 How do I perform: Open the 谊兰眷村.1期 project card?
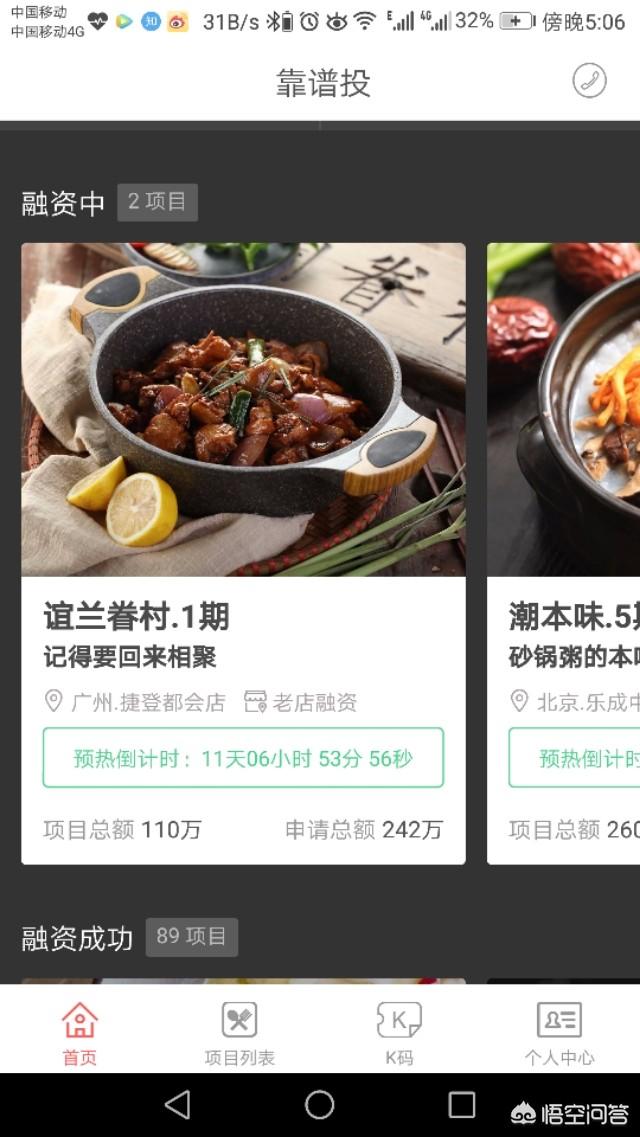[x=243, y=552]
